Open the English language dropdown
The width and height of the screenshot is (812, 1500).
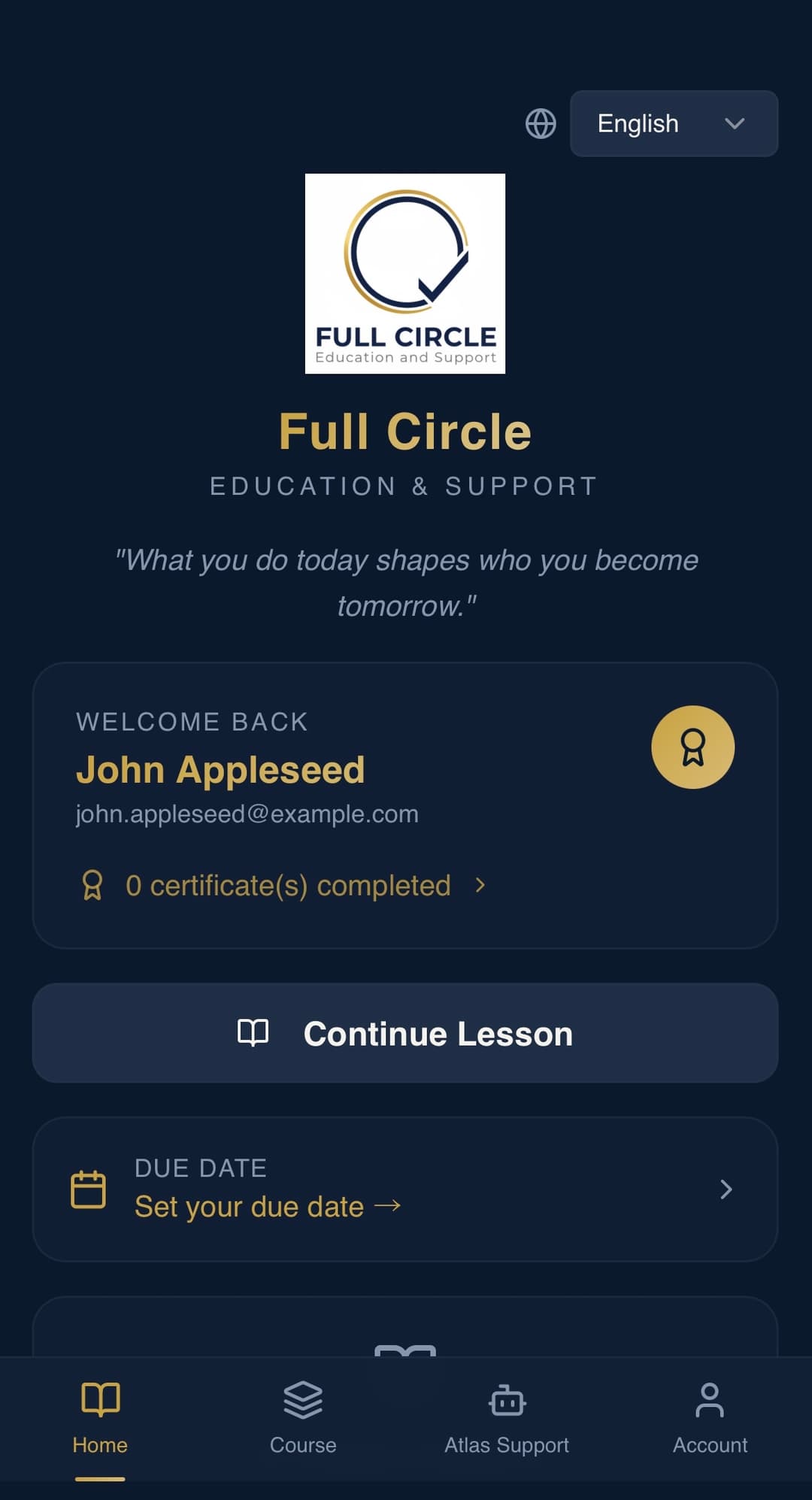tap(673, 123)
